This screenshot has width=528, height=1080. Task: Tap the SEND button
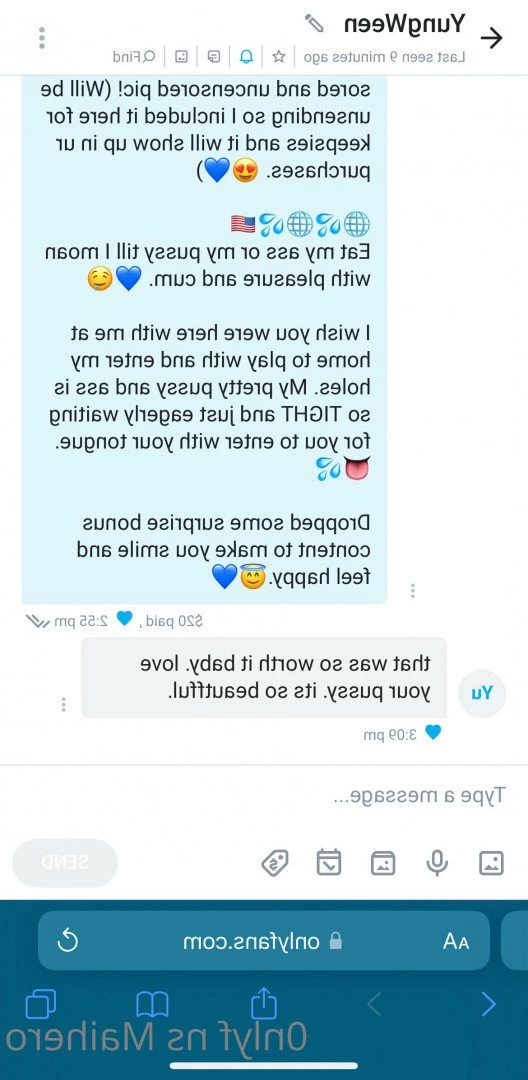click(65, 862)
